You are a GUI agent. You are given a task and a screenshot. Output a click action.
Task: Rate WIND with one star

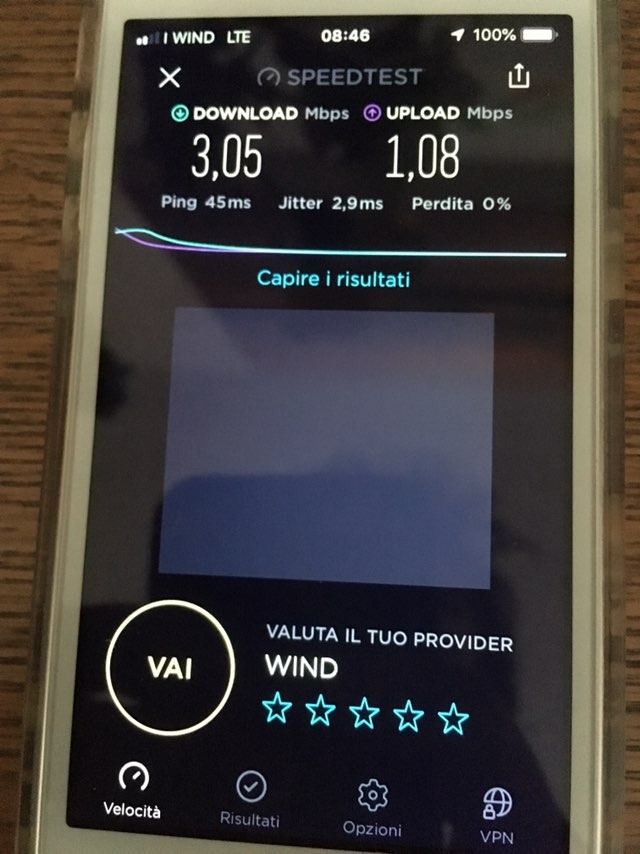(x=277, y=710)
